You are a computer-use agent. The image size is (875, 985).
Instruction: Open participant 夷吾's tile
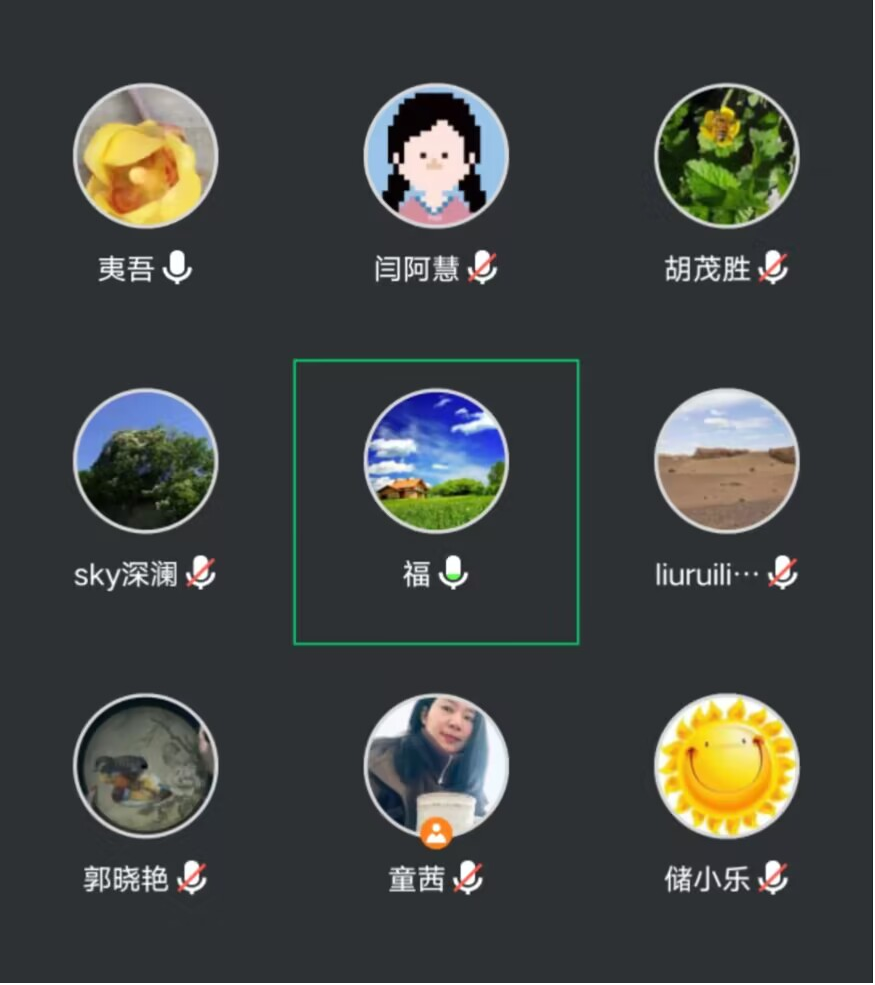tap(145, 156)
